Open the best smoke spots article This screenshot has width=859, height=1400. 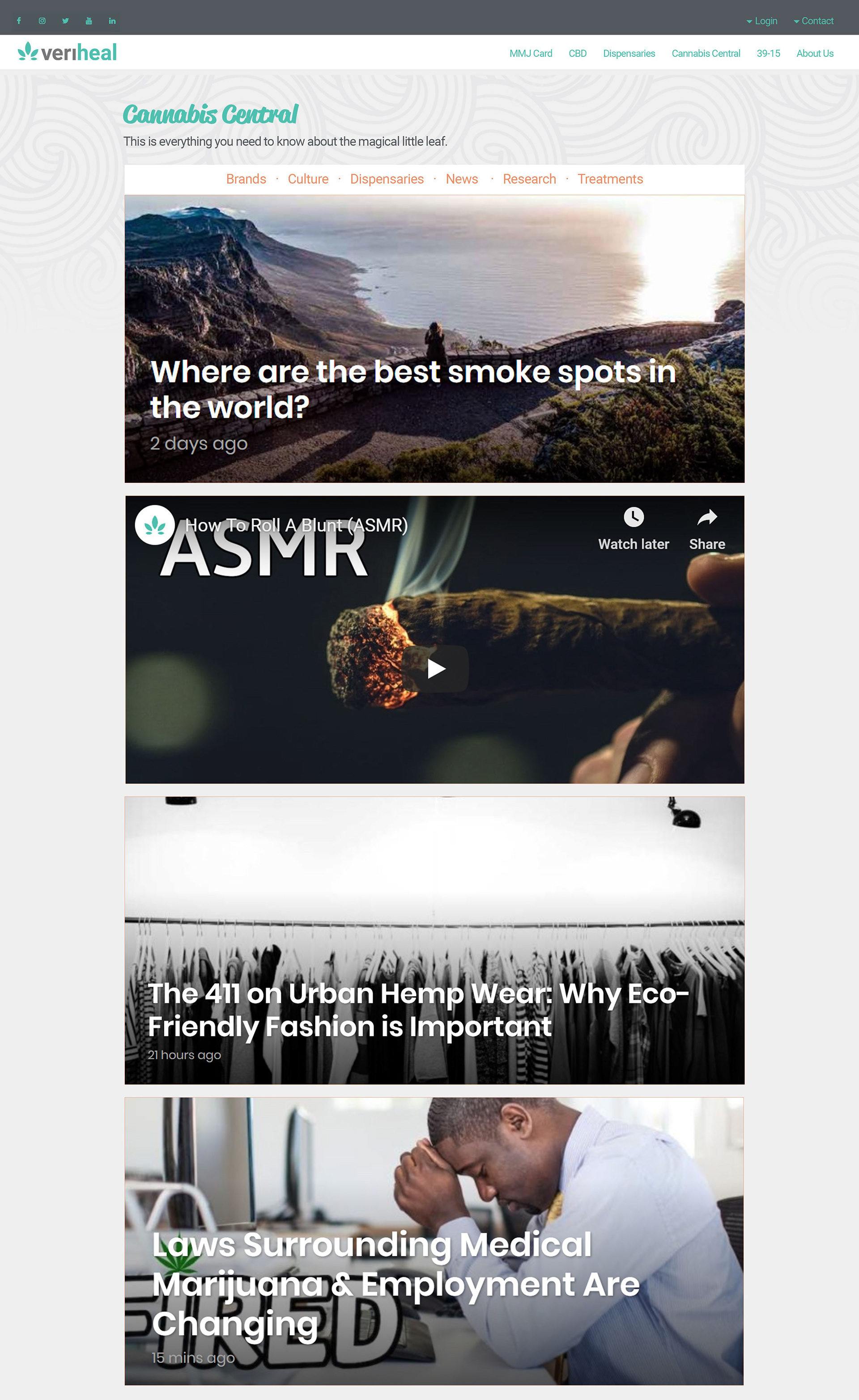(413, 389)
